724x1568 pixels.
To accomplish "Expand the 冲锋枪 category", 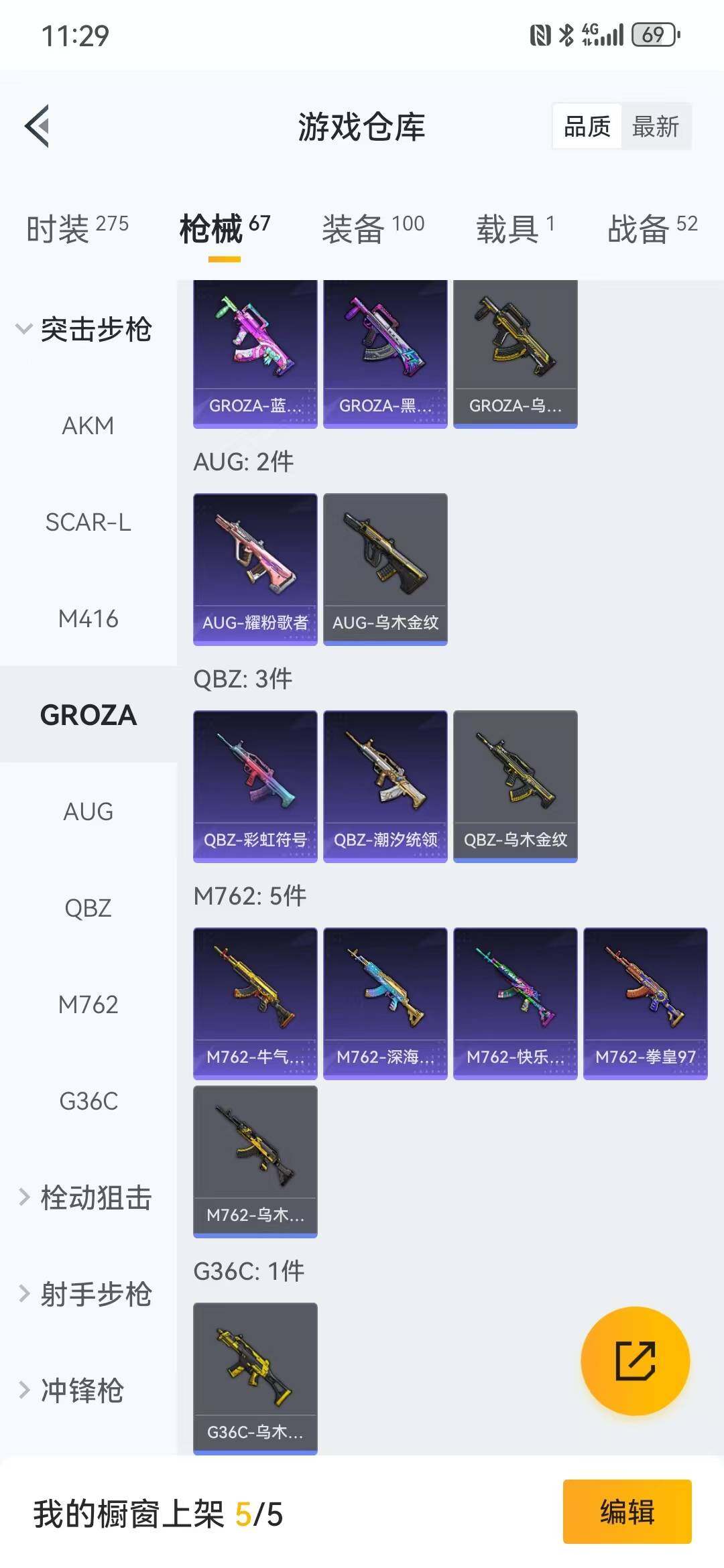I will [x=72, y=1390].
